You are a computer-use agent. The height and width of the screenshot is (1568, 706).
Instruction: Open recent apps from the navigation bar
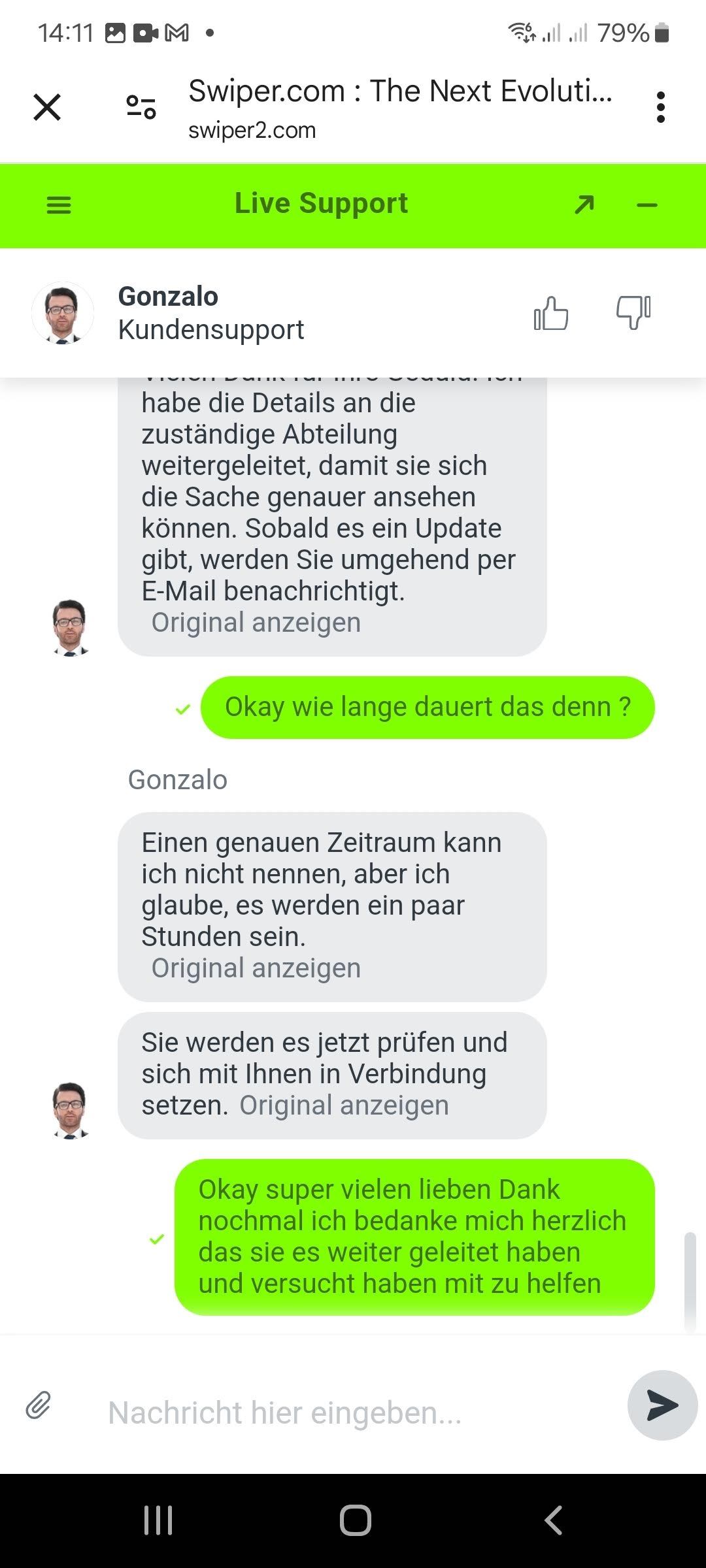click(x=158, y=1520)
